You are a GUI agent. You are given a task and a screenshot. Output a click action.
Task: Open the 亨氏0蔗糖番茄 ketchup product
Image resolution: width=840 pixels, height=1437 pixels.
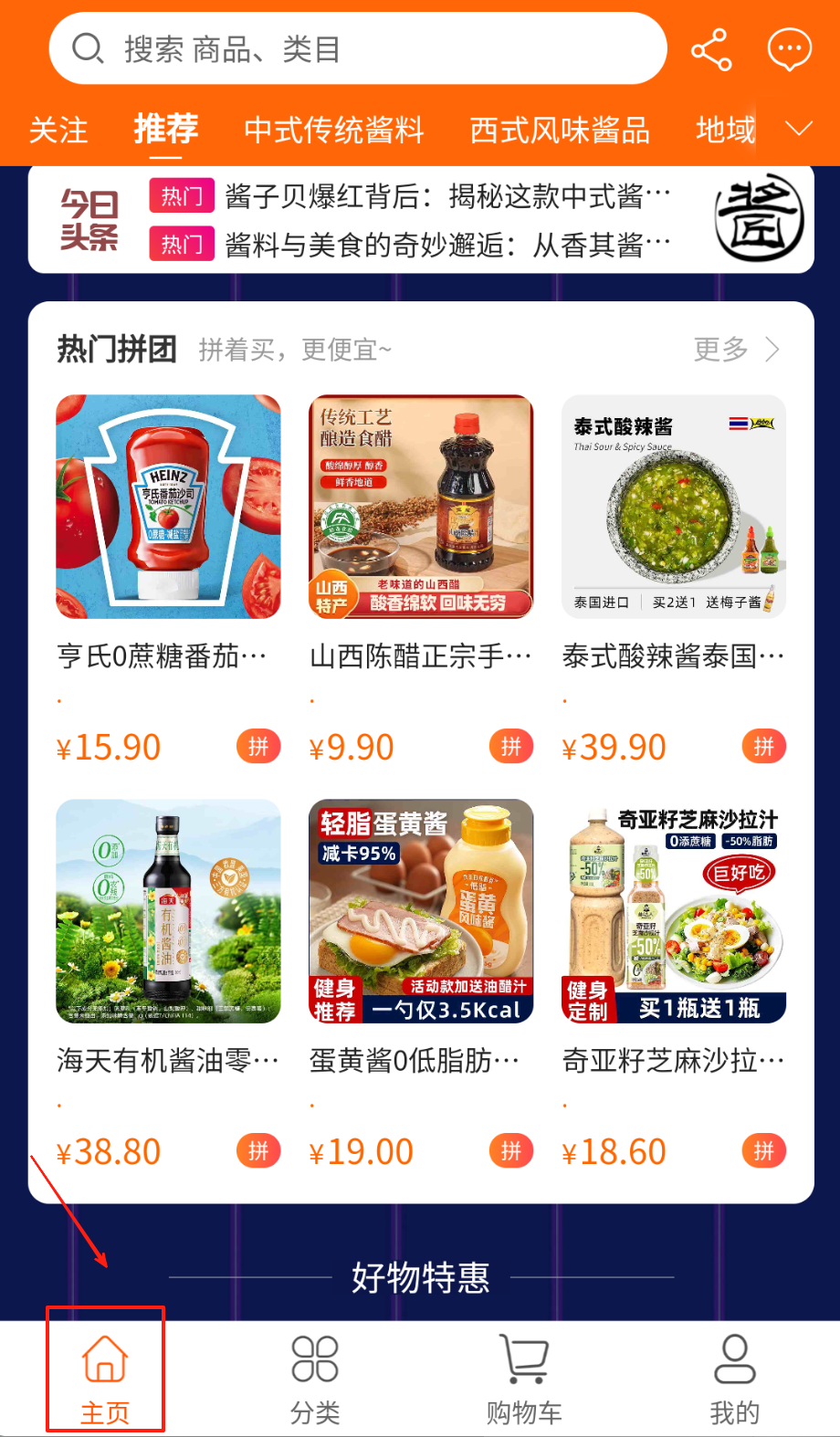tap(168, 507)
